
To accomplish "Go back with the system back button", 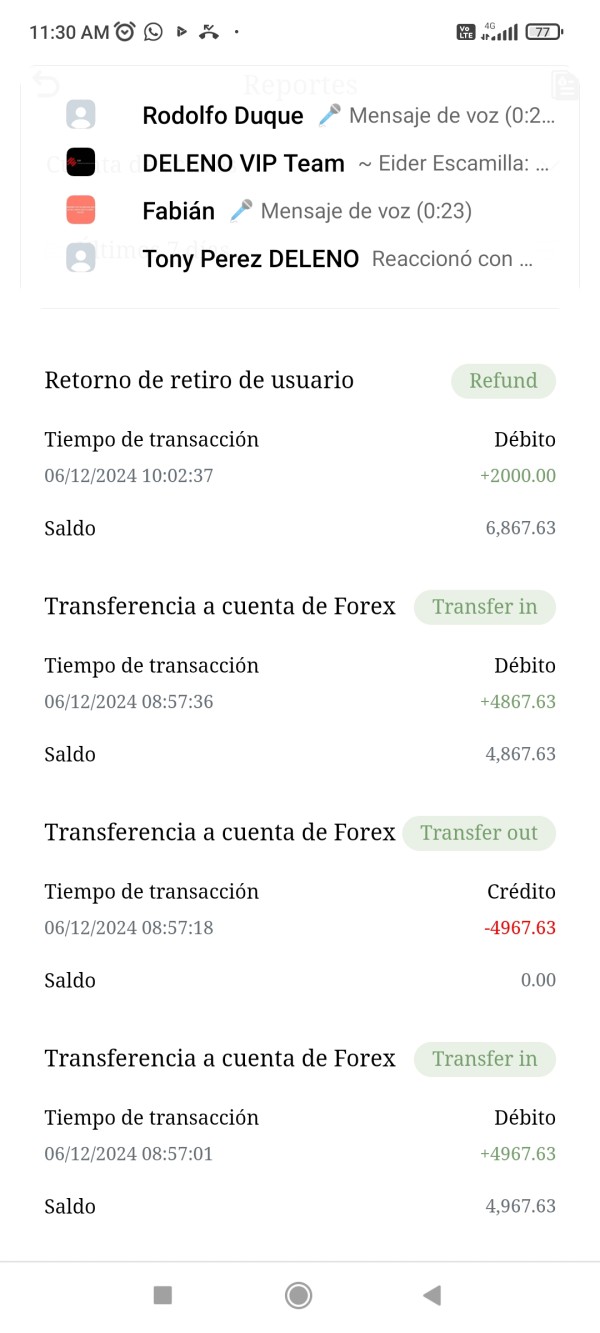I will [432, 1296].
